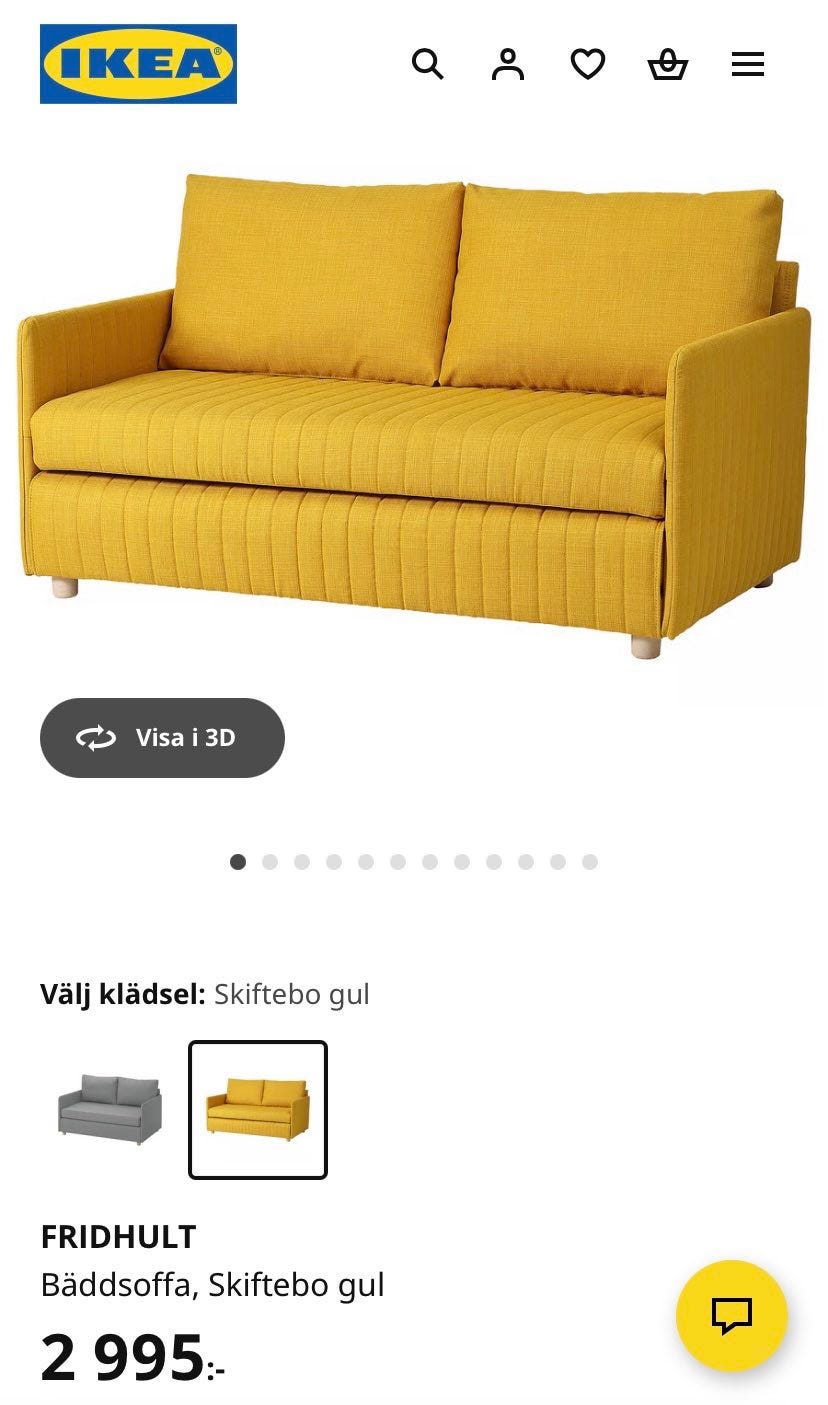Screen dimensions: 828x1405
Task: Open the Visa i 3D viewer
Action: click(161, 738)
